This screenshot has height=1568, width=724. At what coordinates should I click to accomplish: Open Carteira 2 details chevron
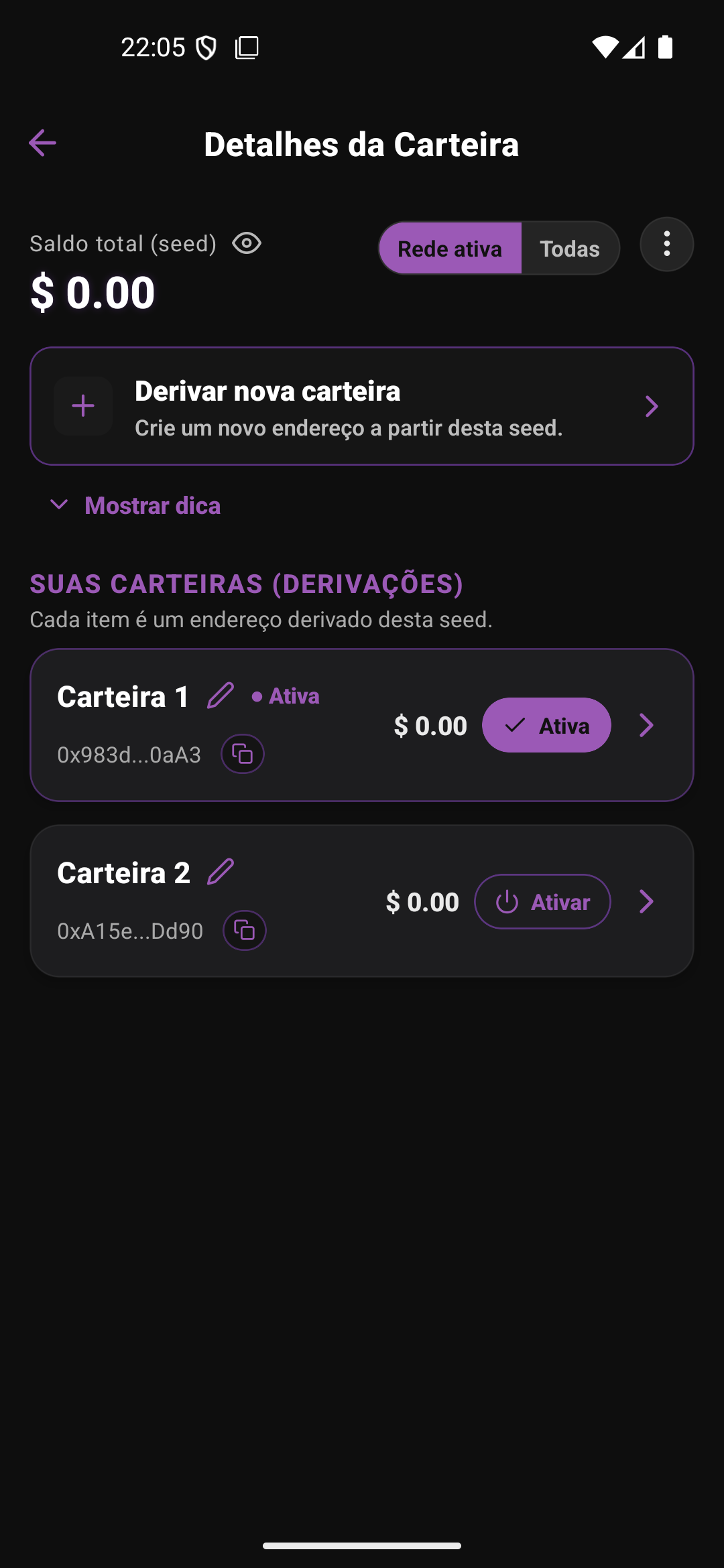(x=646, y=902)
